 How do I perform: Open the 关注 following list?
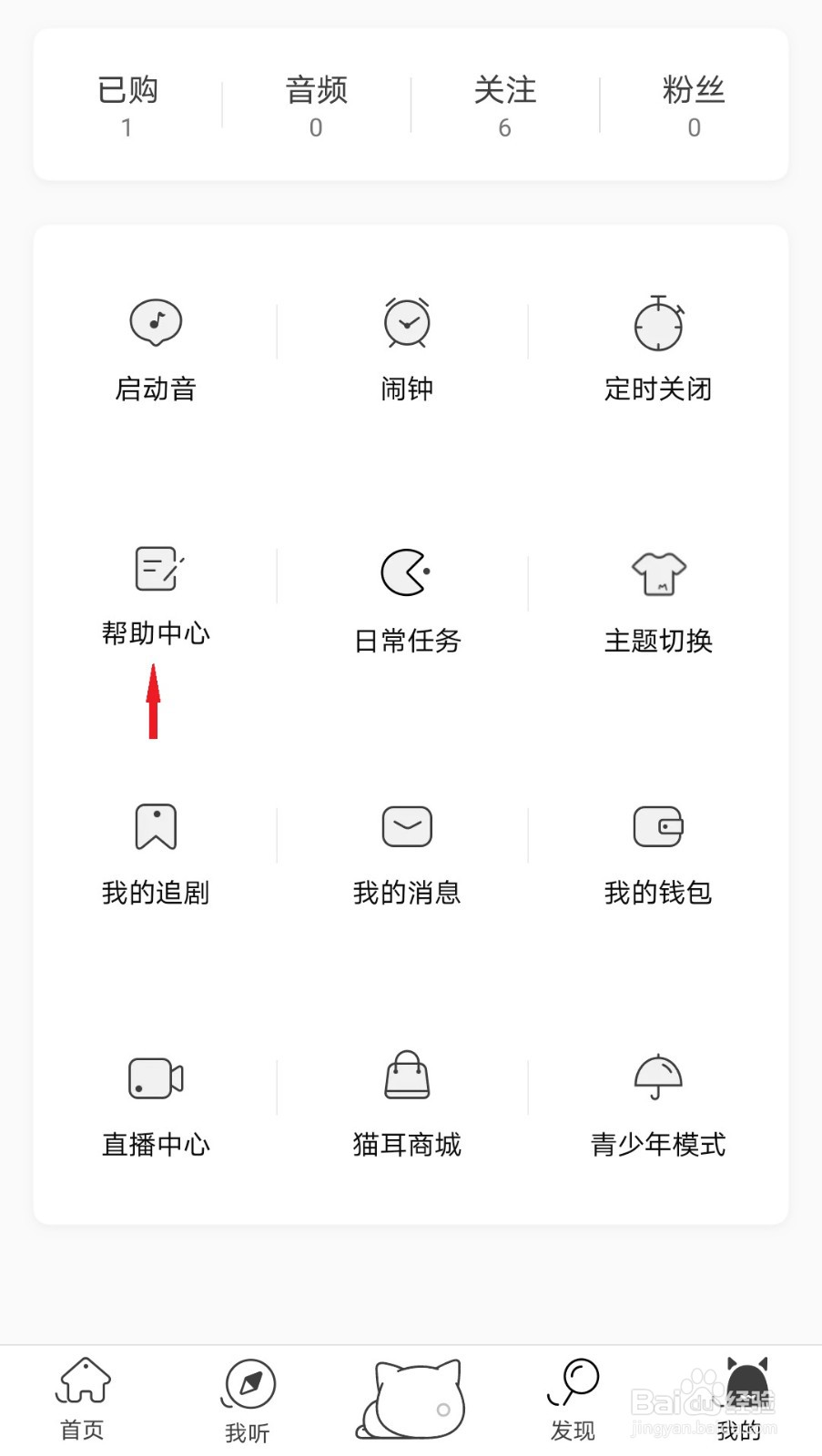[505, 106]
